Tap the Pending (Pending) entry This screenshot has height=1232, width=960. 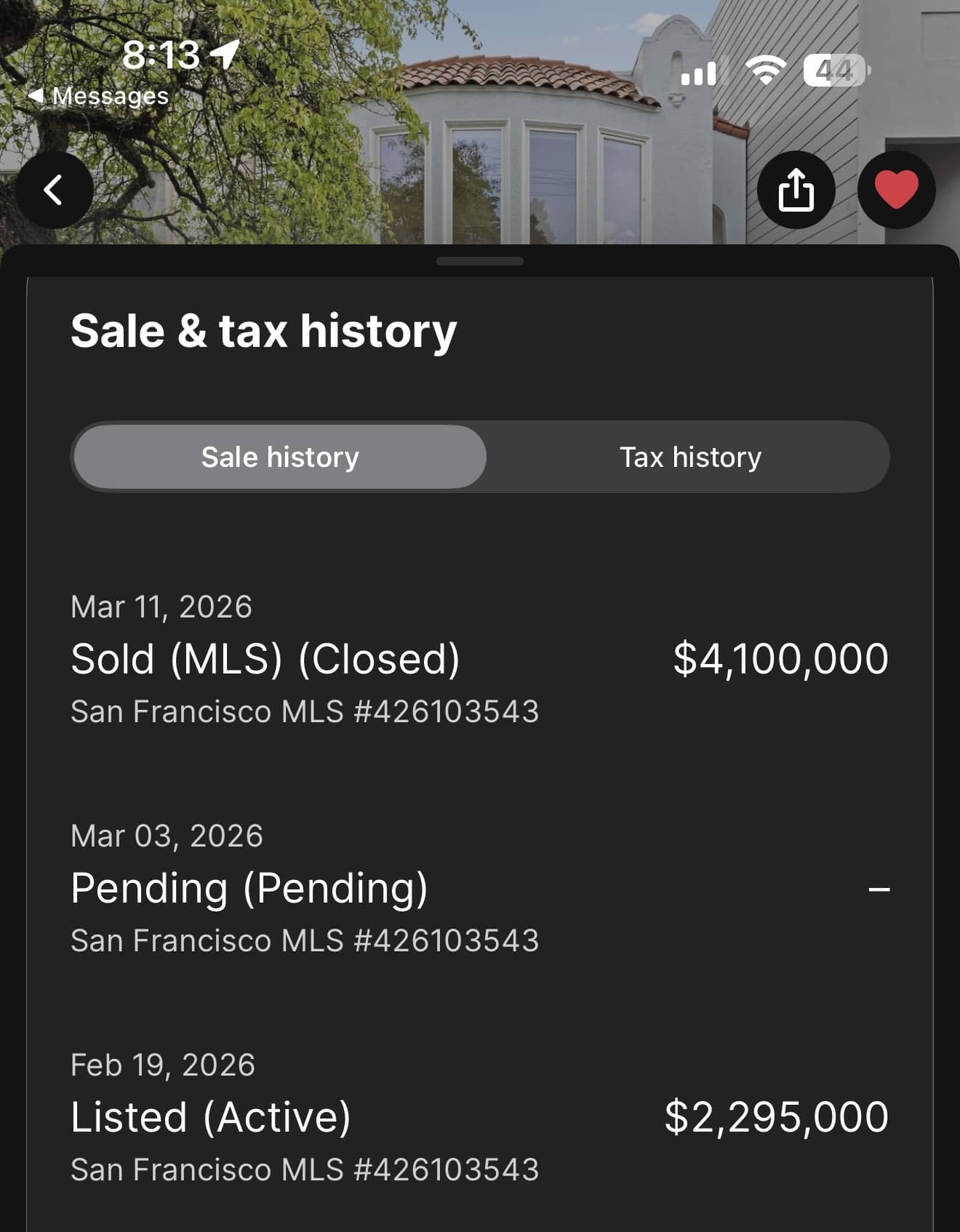point(251,887)
